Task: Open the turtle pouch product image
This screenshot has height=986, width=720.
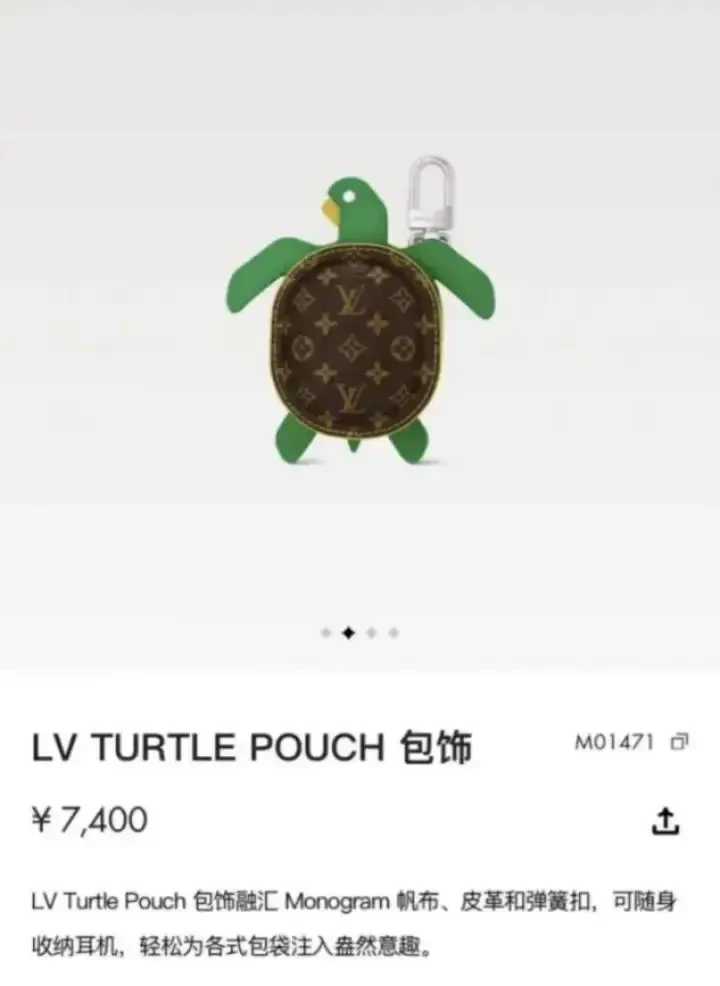Action: (x=358, y=320)
